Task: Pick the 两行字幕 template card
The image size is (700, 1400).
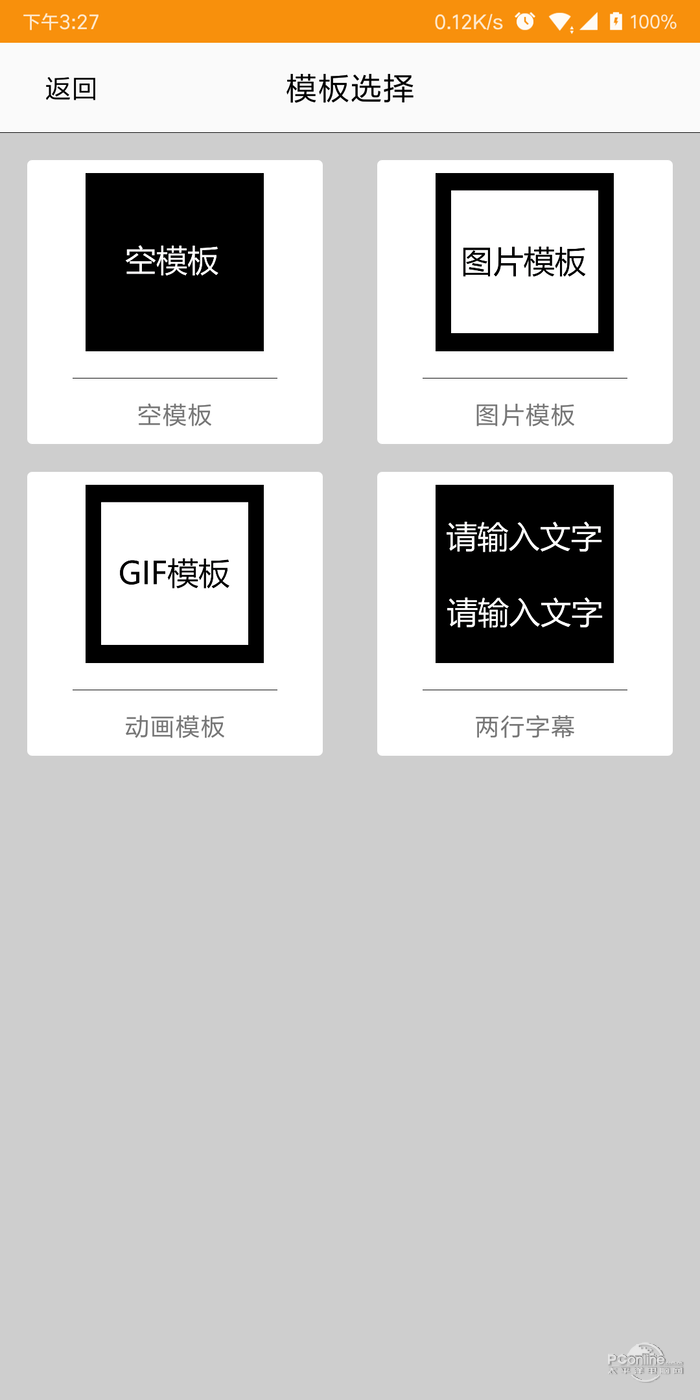Action: pos(525,612)
